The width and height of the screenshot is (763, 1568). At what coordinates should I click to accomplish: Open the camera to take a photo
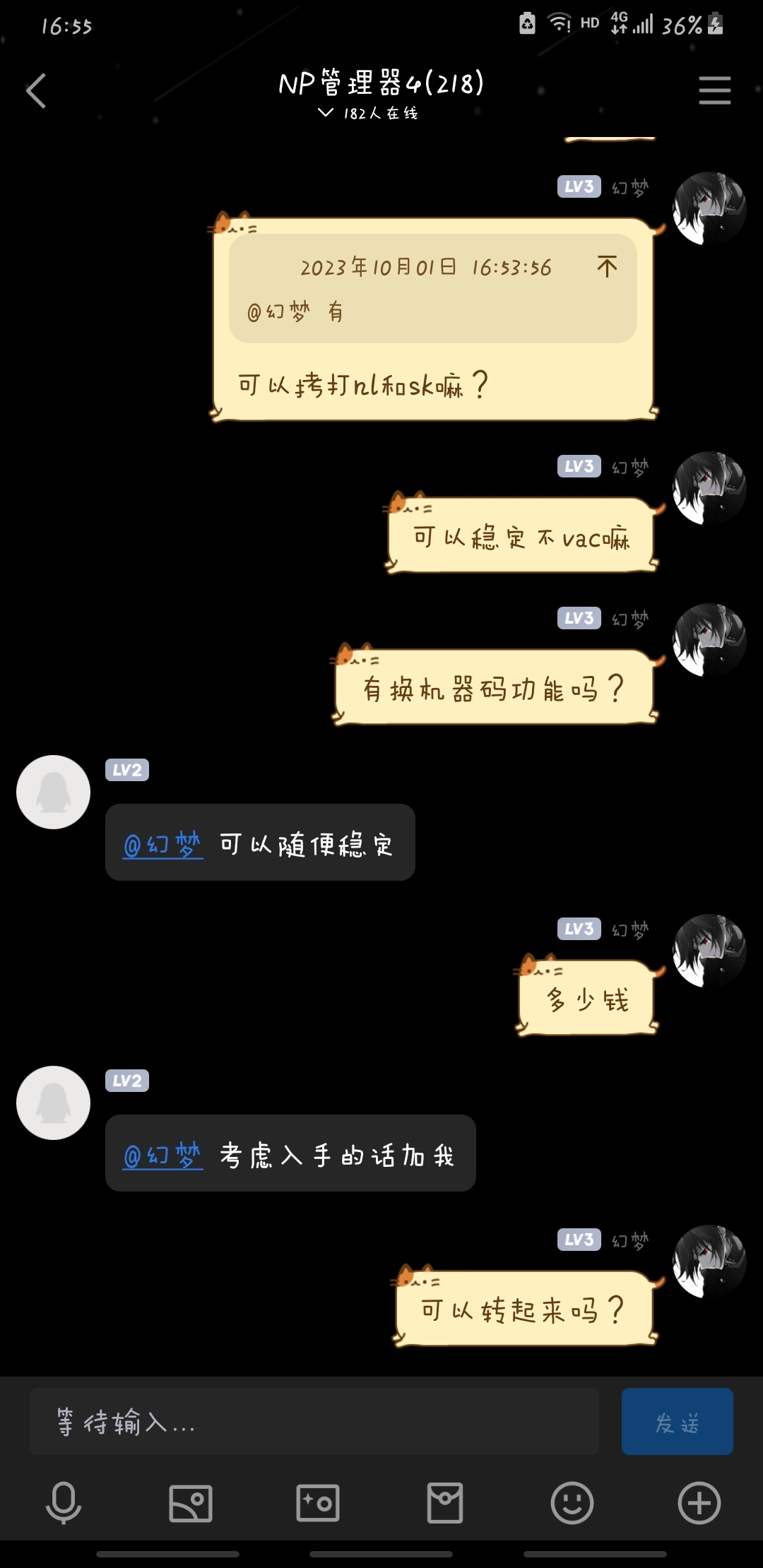pos(318,1503)
